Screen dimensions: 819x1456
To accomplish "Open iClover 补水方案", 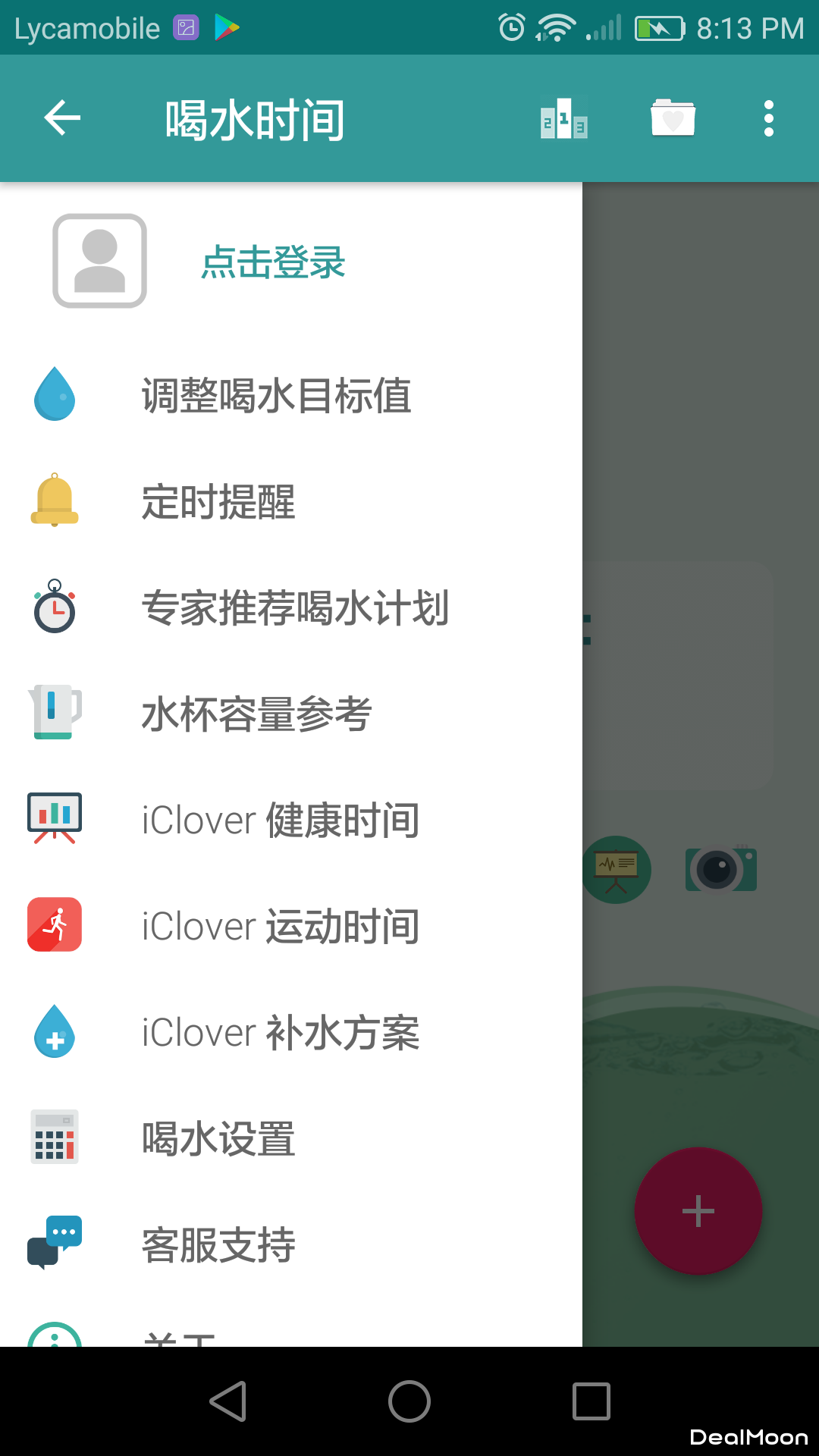I will [281, 1033].
